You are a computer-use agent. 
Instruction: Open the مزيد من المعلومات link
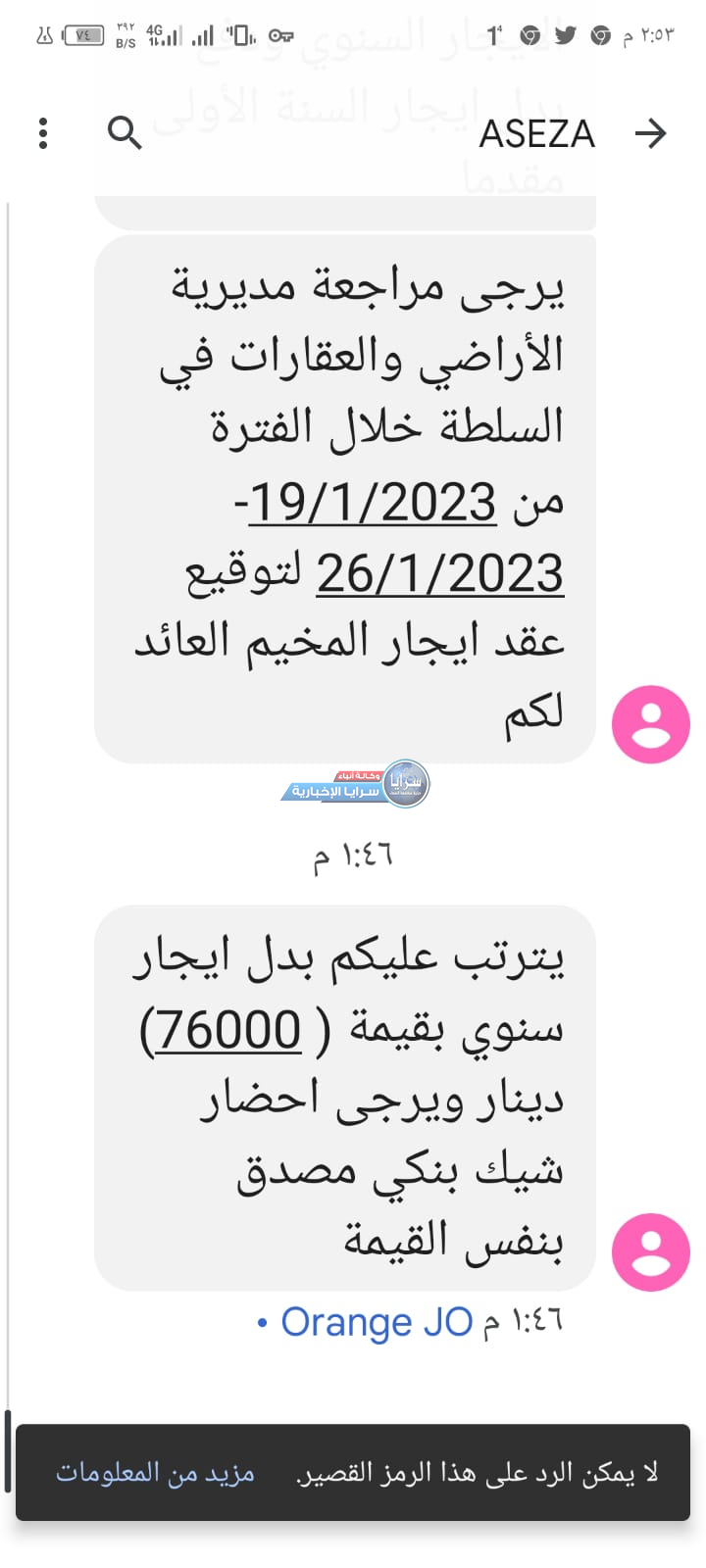(x=155, y=1473)
